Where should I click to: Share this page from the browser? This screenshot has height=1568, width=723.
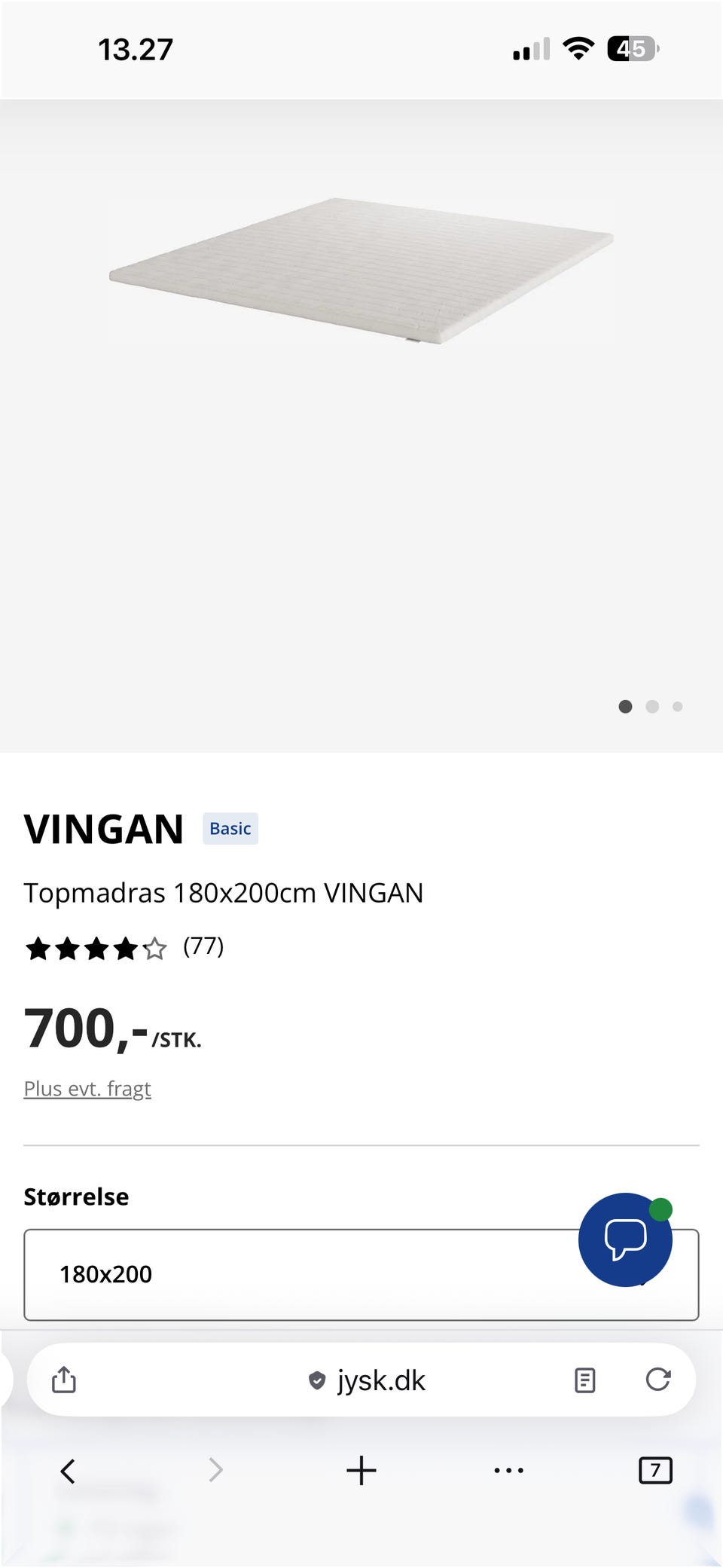pyautogui.click(x=64, y=1380)
